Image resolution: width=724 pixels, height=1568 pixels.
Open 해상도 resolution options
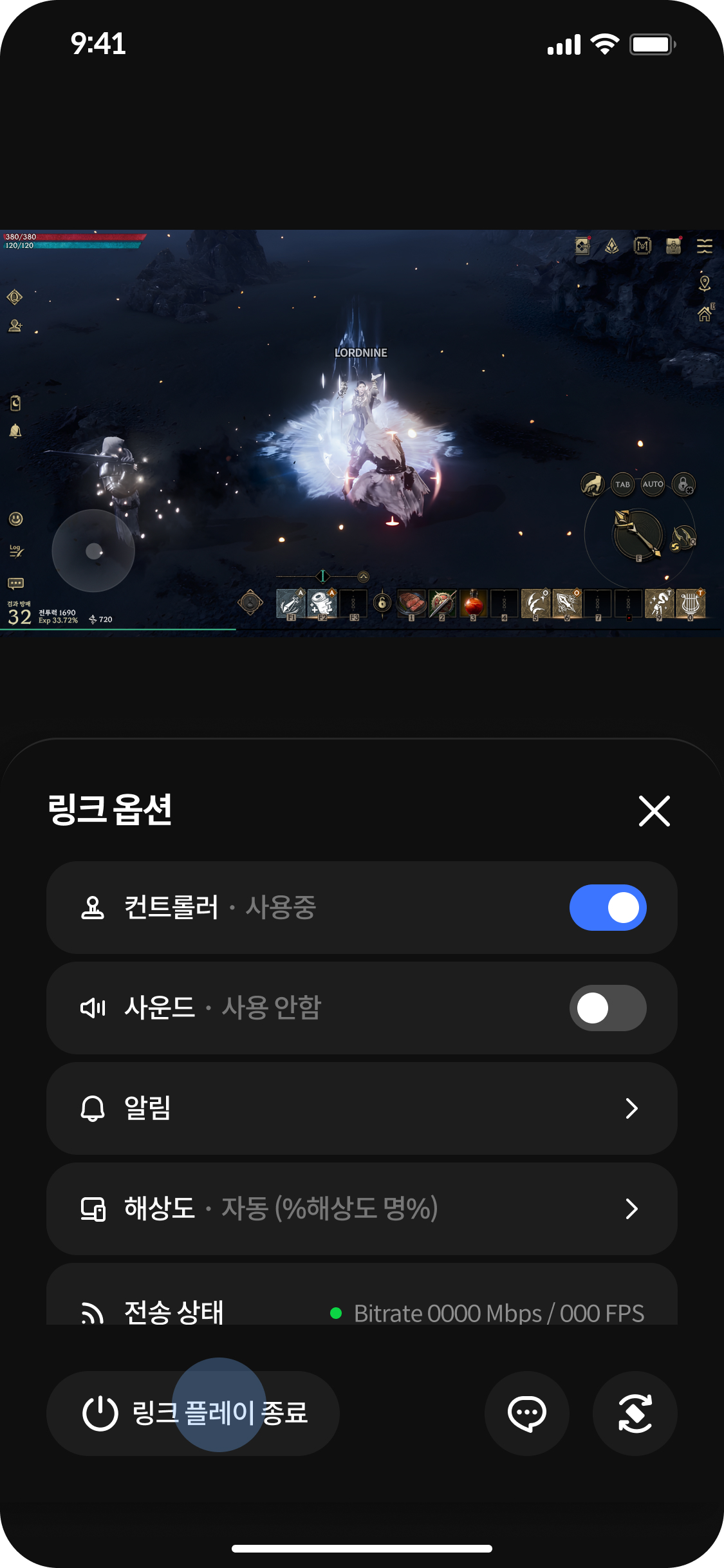tap(362, 1209)
